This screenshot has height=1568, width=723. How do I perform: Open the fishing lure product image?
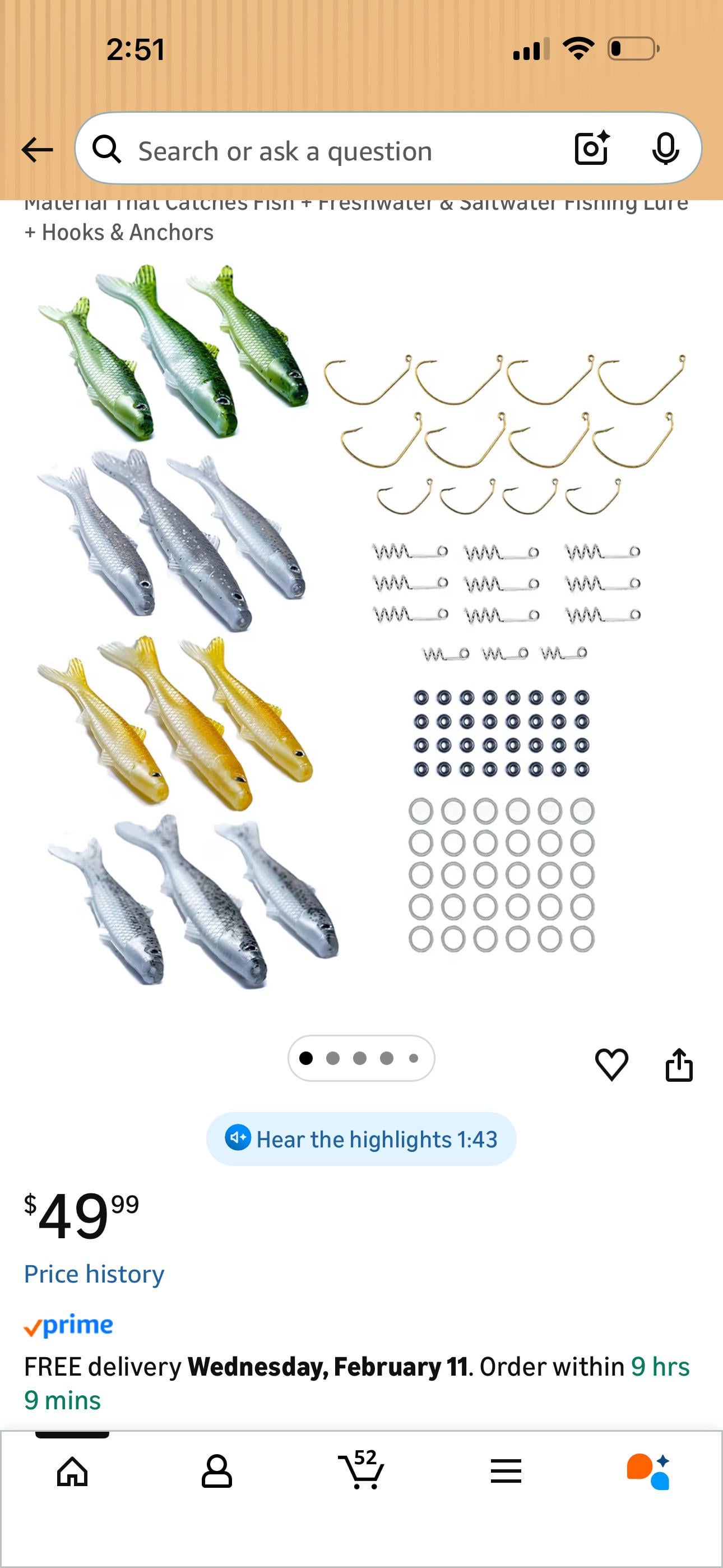tap(361, 627)
